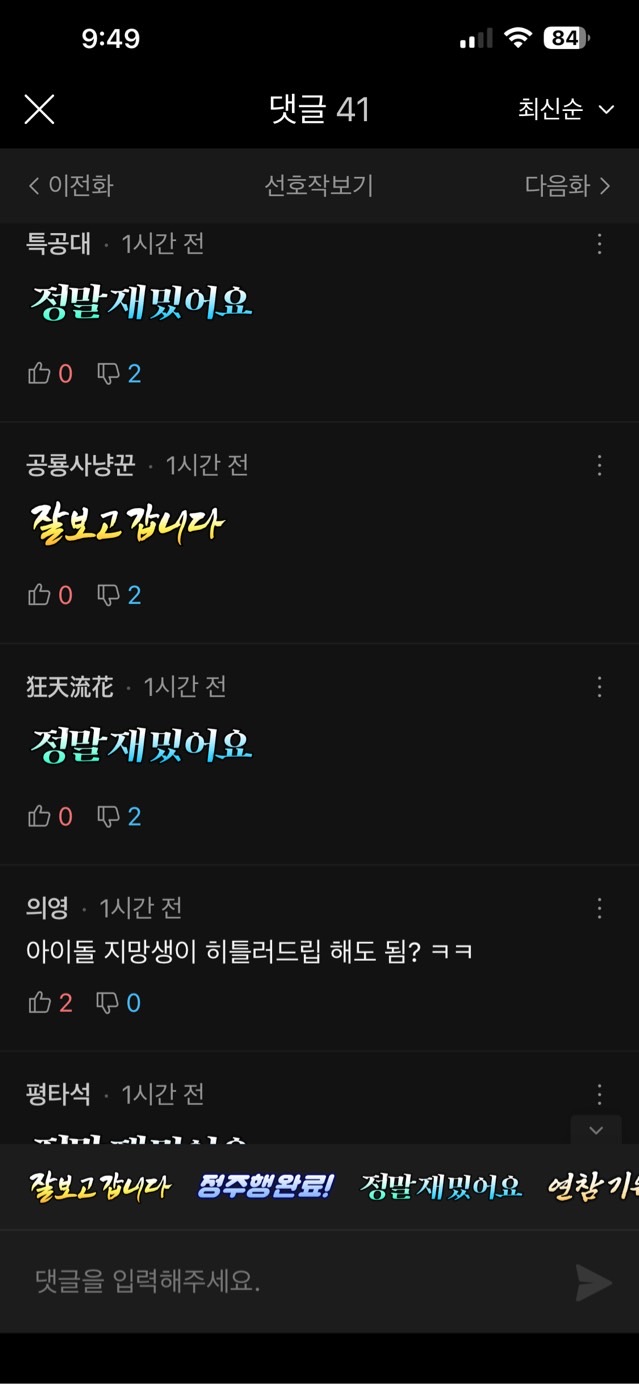This screenshot has width=639, height=1385.
Task: Open overflow menu on 의영's comment
Action: pyautogui.click(x=599, y=908)
